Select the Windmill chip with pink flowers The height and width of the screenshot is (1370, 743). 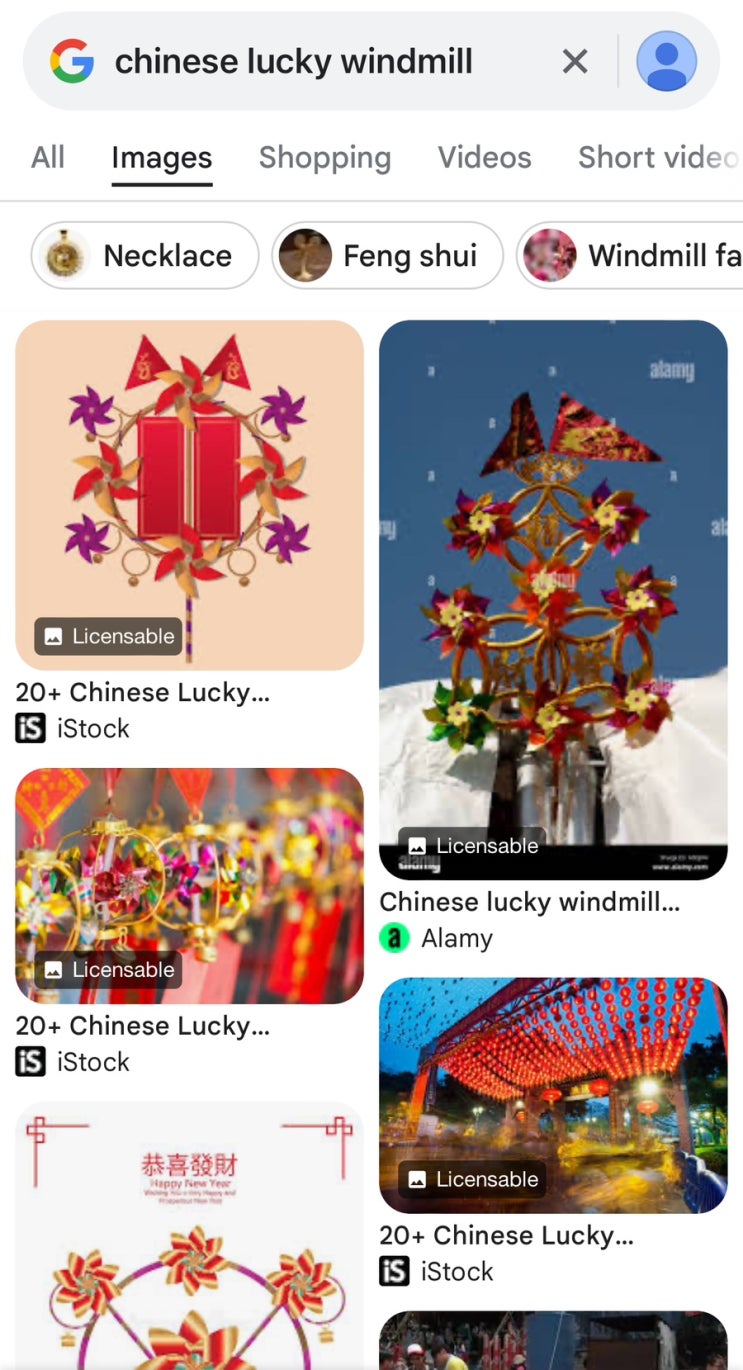(x=630, y=256)
